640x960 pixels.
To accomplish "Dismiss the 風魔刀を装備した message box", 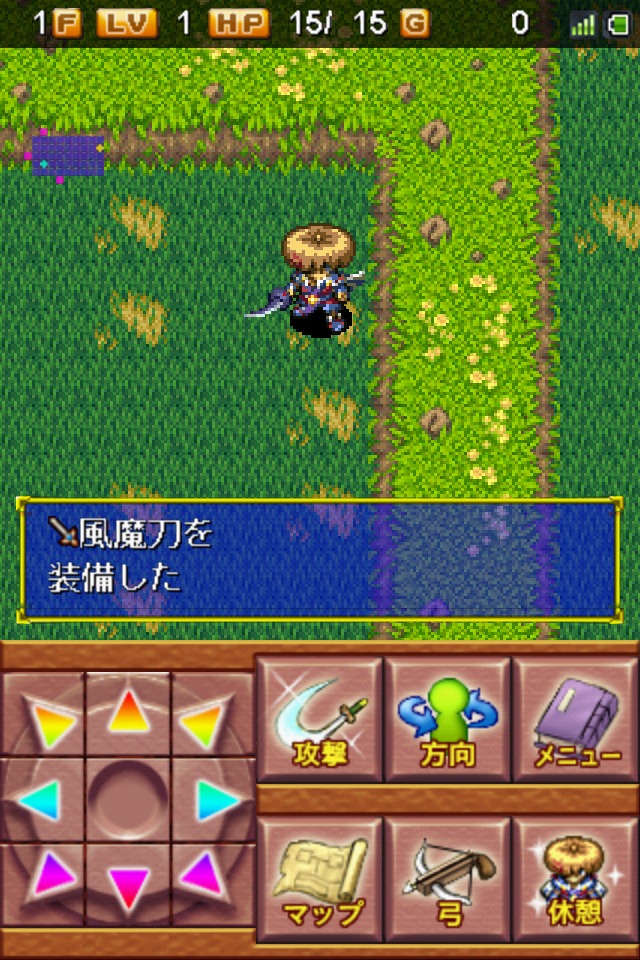I will coord(320,560).
